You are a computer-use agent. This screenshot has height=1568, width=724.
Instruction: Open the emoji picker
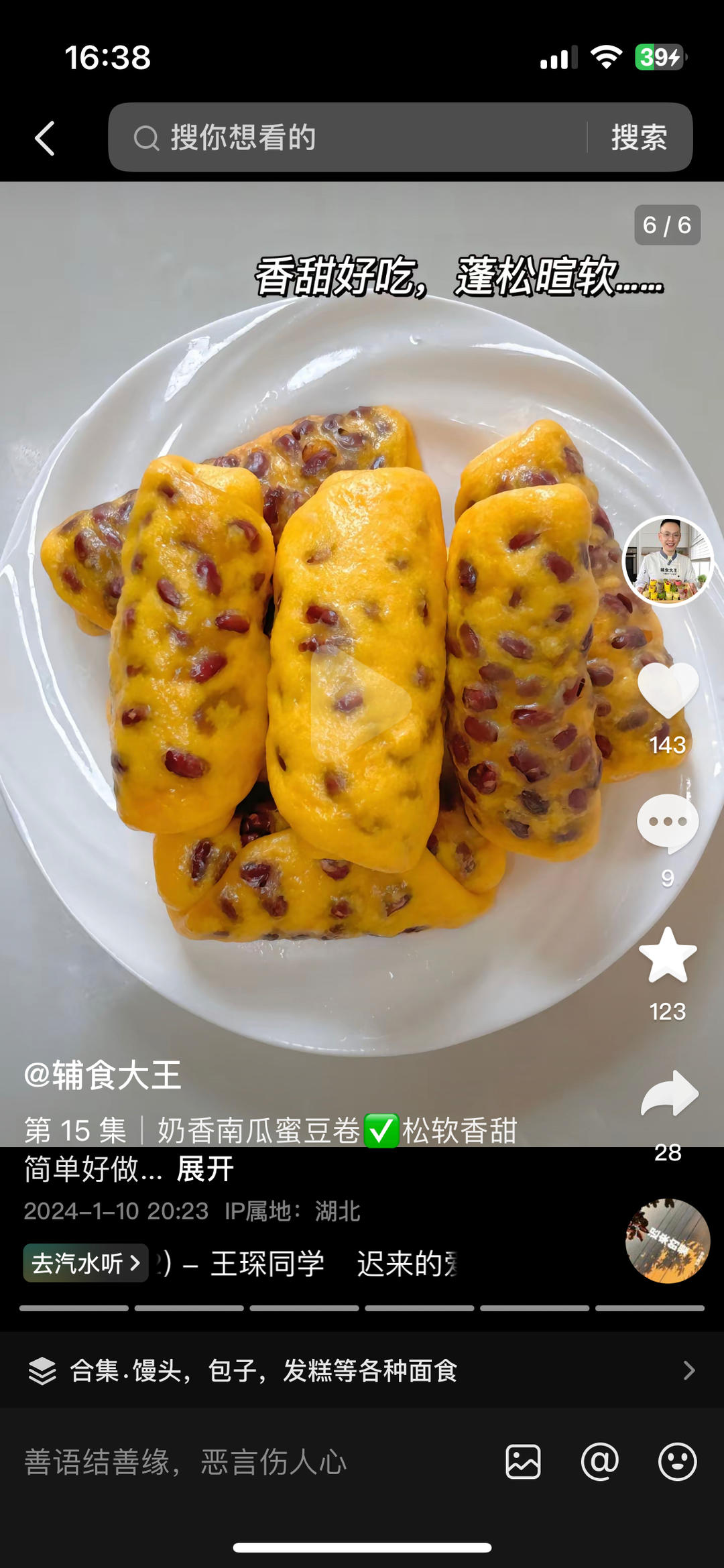click(677, 1461)
